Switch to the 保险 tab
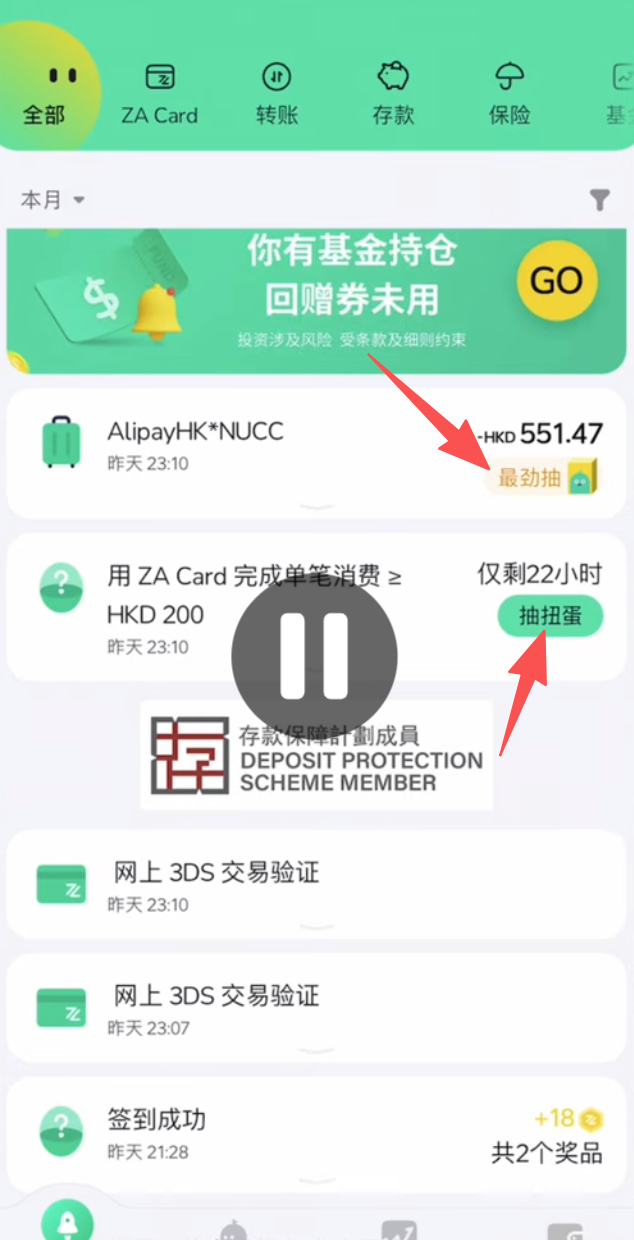Image resolution: width=634 pixels, height=1240 pixels. 510,94
